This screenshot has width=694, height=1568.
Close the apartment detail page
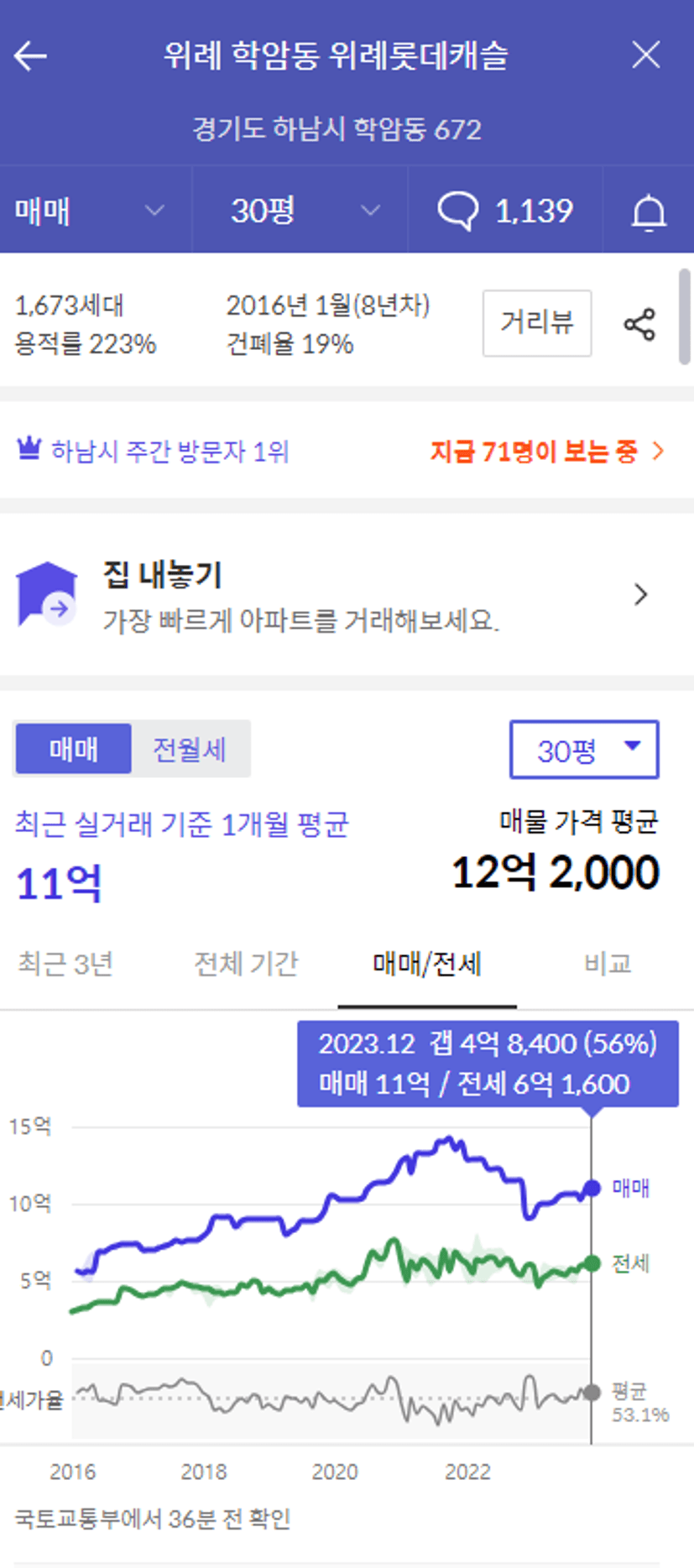[x=646, y=55]
